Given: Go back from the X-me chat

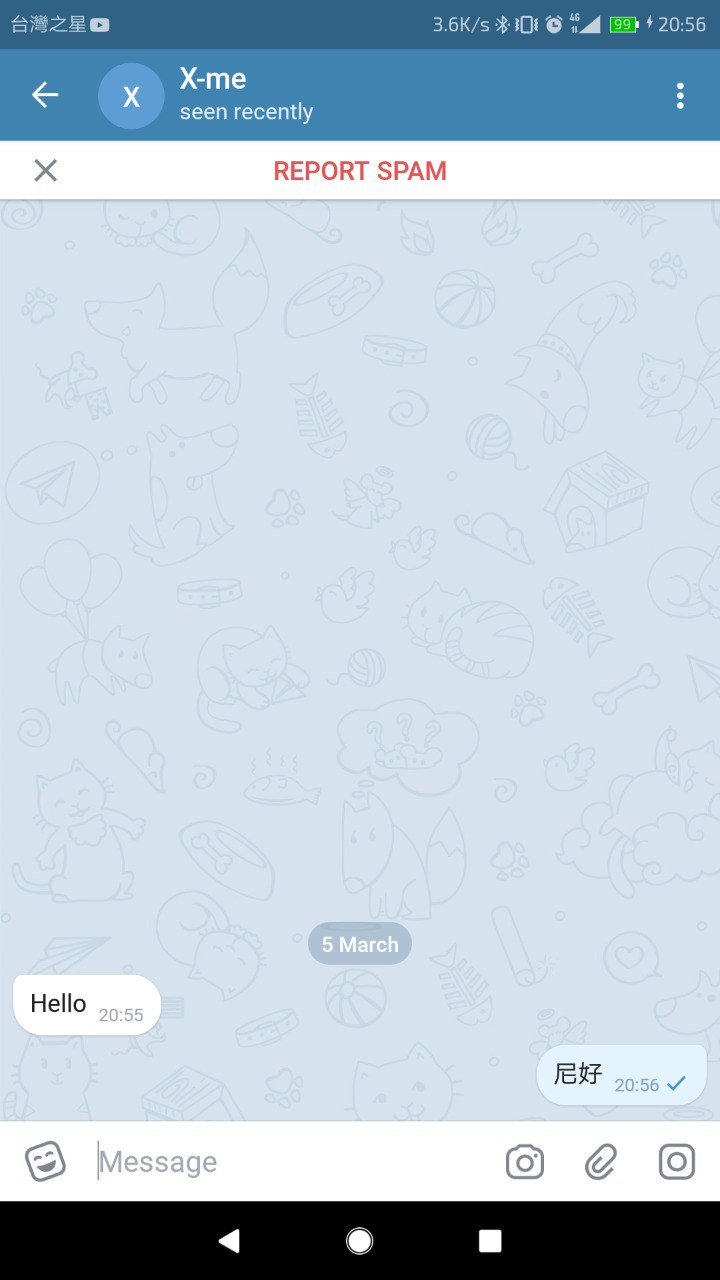Looking at the screenshot, I should click(45, 95).
